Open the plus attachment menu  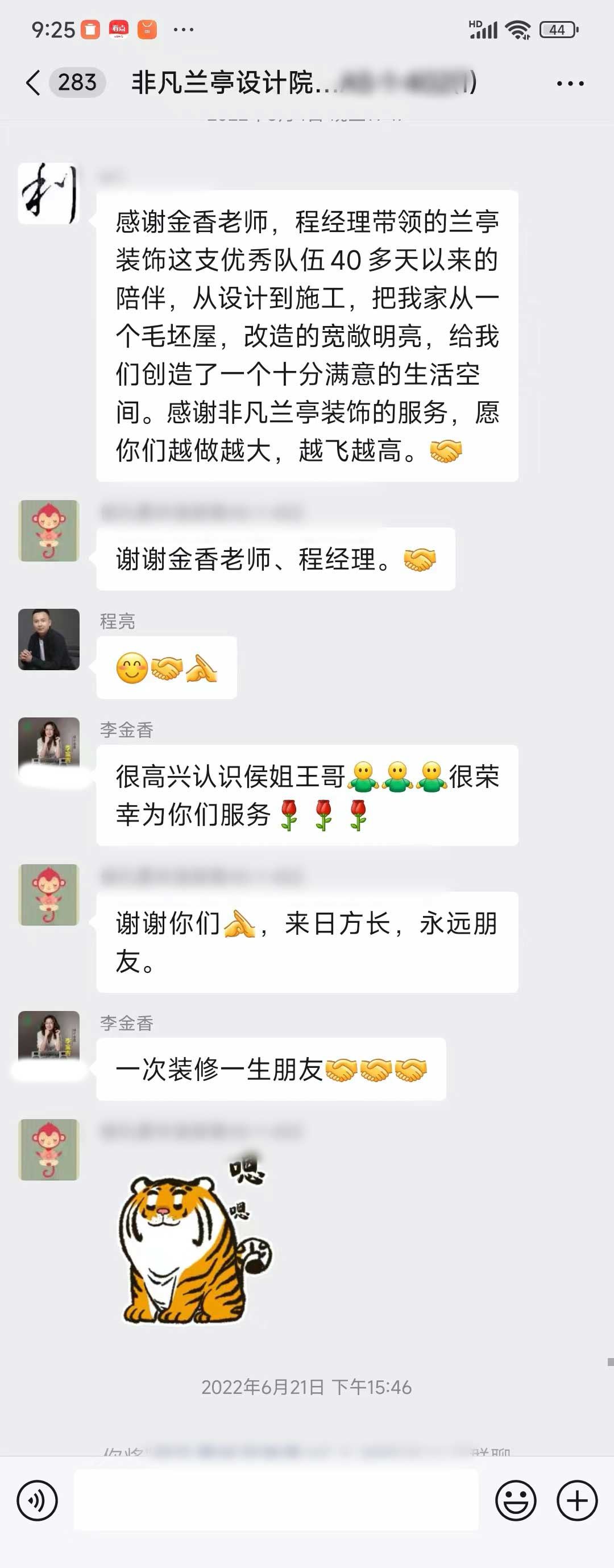[577, 1500]
